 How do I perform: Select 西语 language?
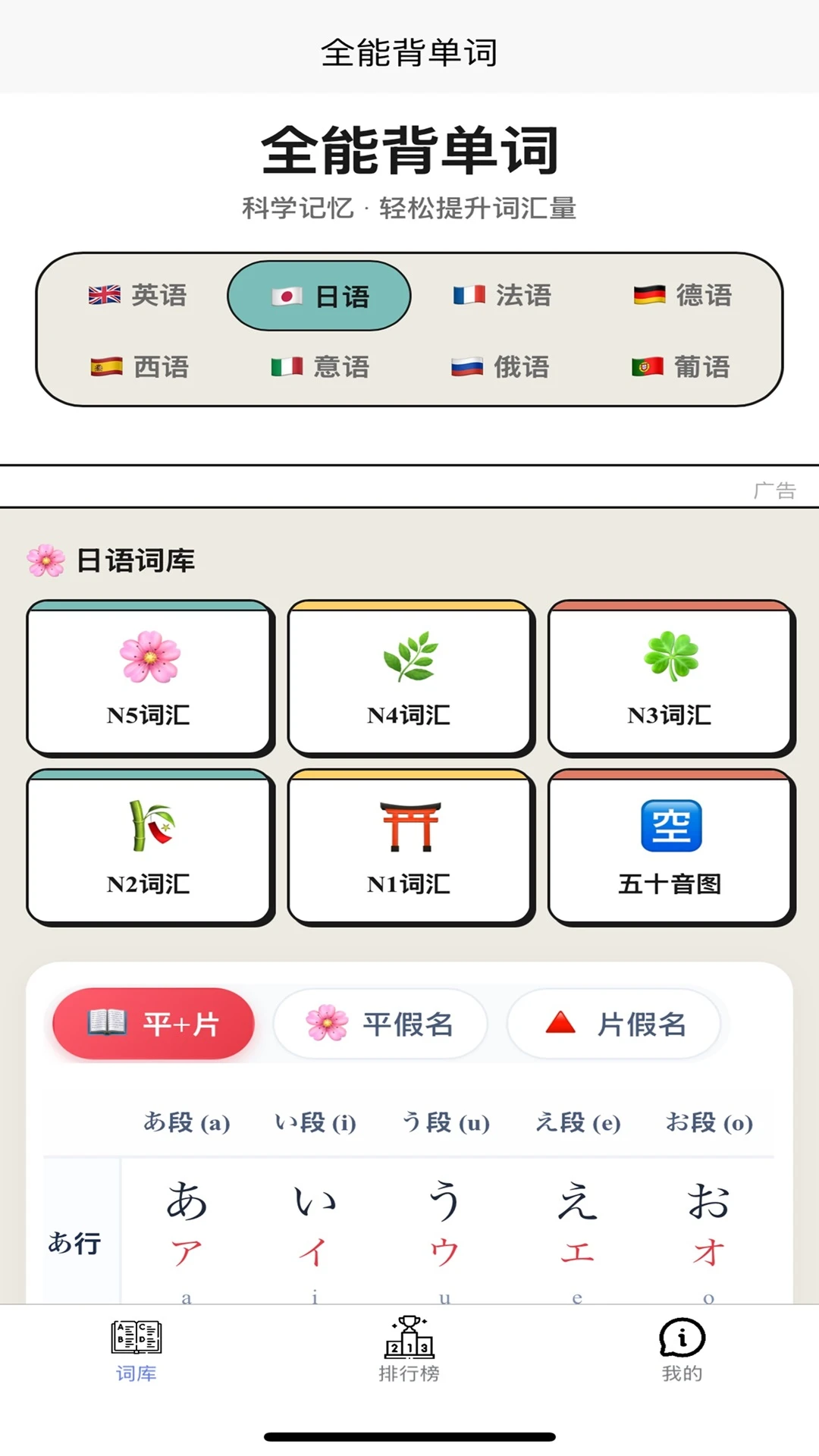(137, 367)
